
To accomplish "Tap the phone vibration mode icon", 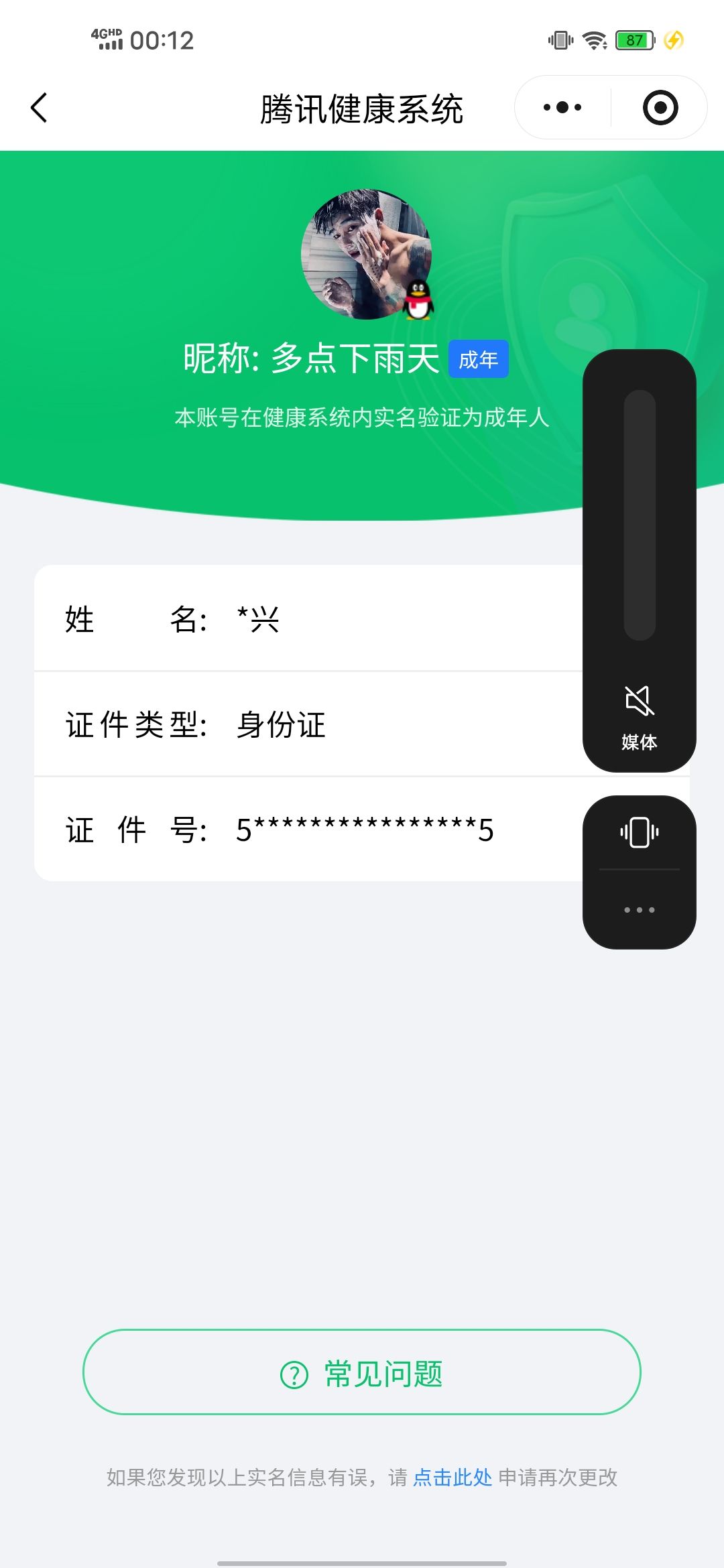I will coord(638,831).
